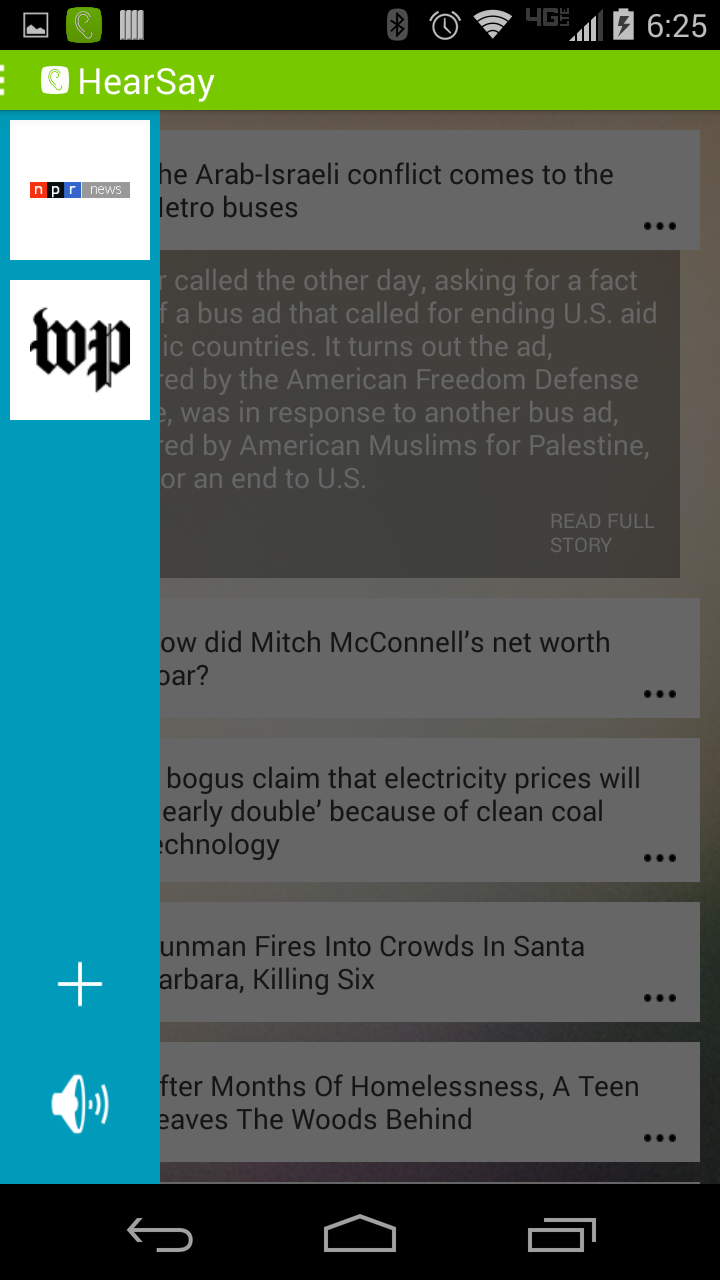Open options for Mitch McConnell story

[660, 694]
